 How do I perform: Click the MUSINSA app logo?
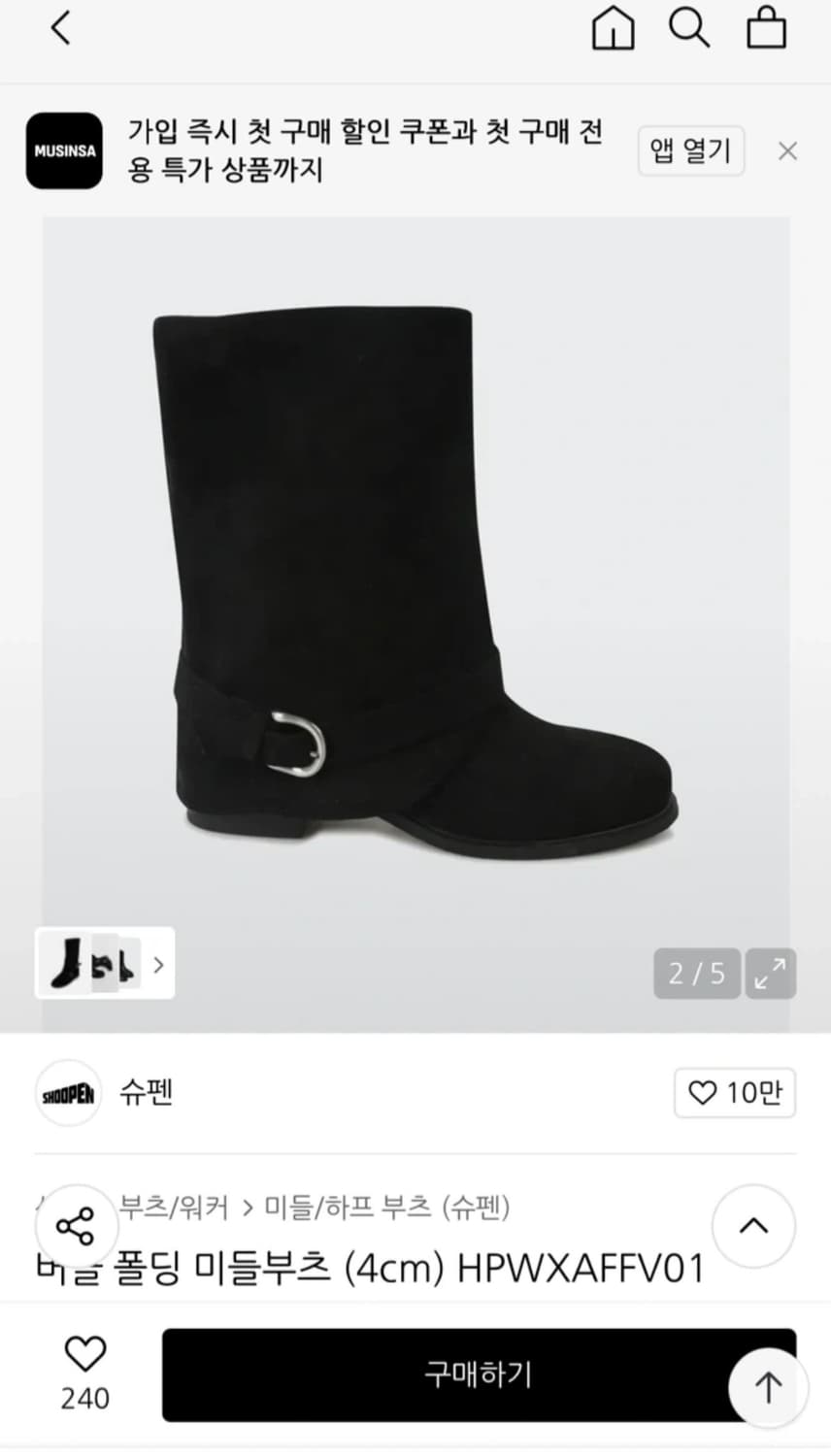64,151
